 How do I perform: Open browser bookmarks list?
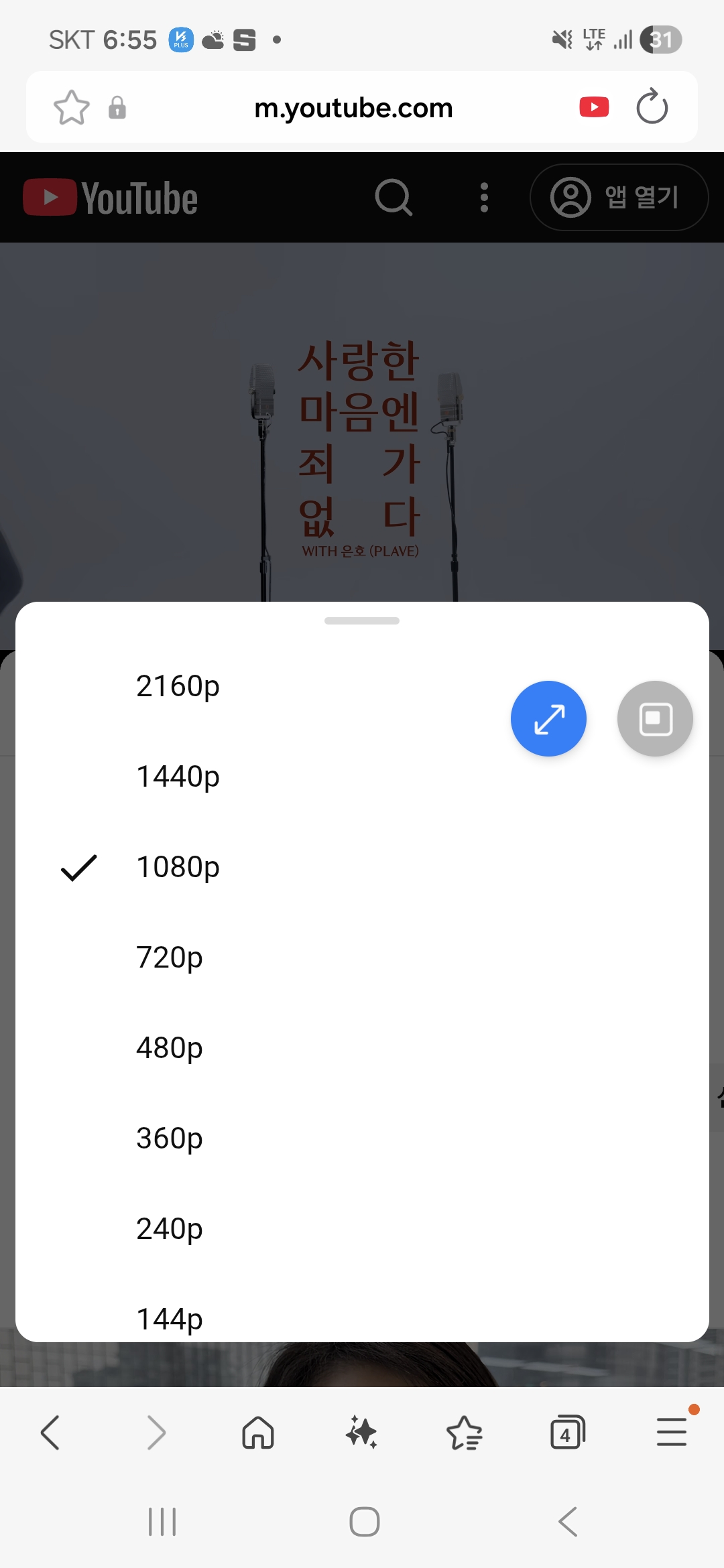pyautogui.click(x=465, y=1433)
